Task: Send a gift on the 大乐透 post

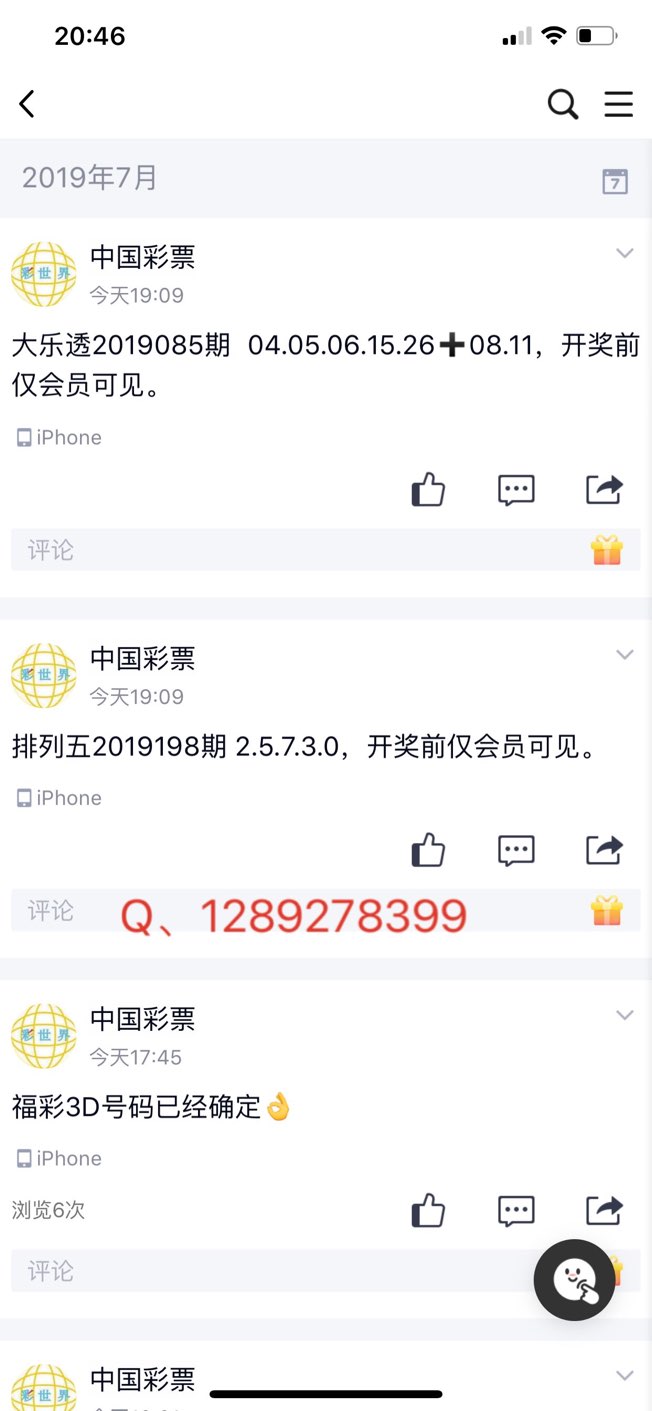Action: pyautogui.click(x=607, y=550)
